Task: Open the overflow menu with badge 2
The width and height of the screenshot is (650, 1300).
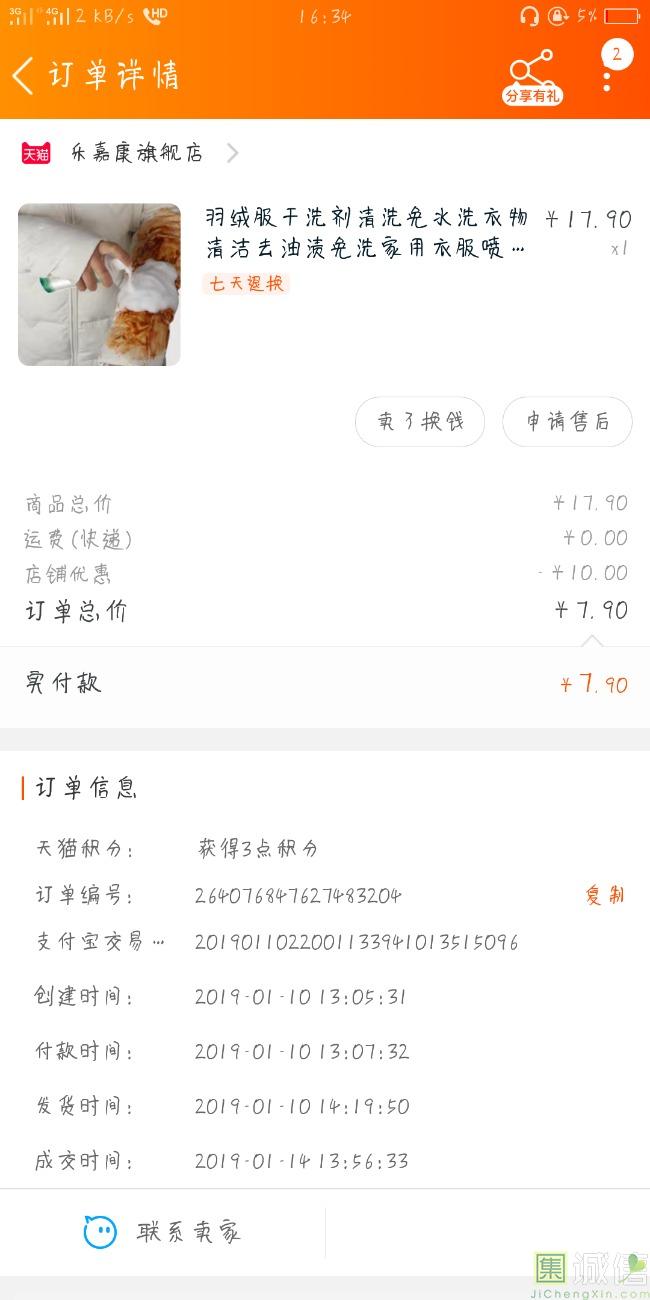Action: tap(609, 68)
